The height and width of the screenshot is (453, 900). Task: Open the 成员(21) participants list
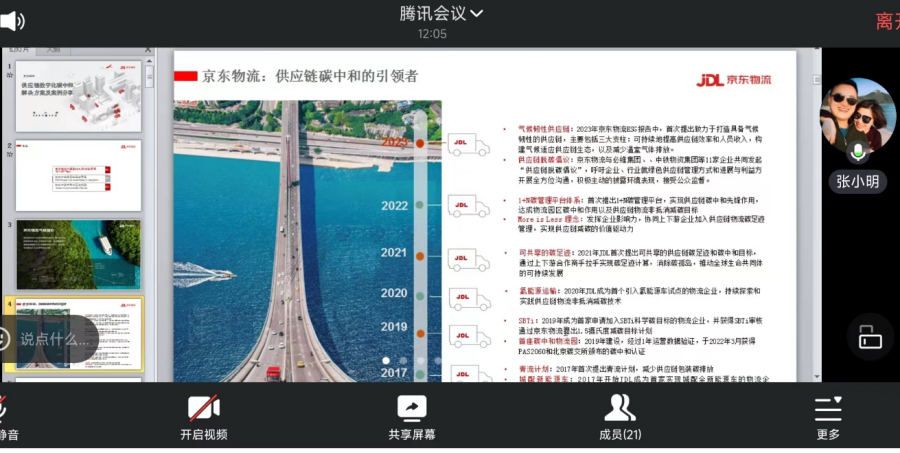620,418
